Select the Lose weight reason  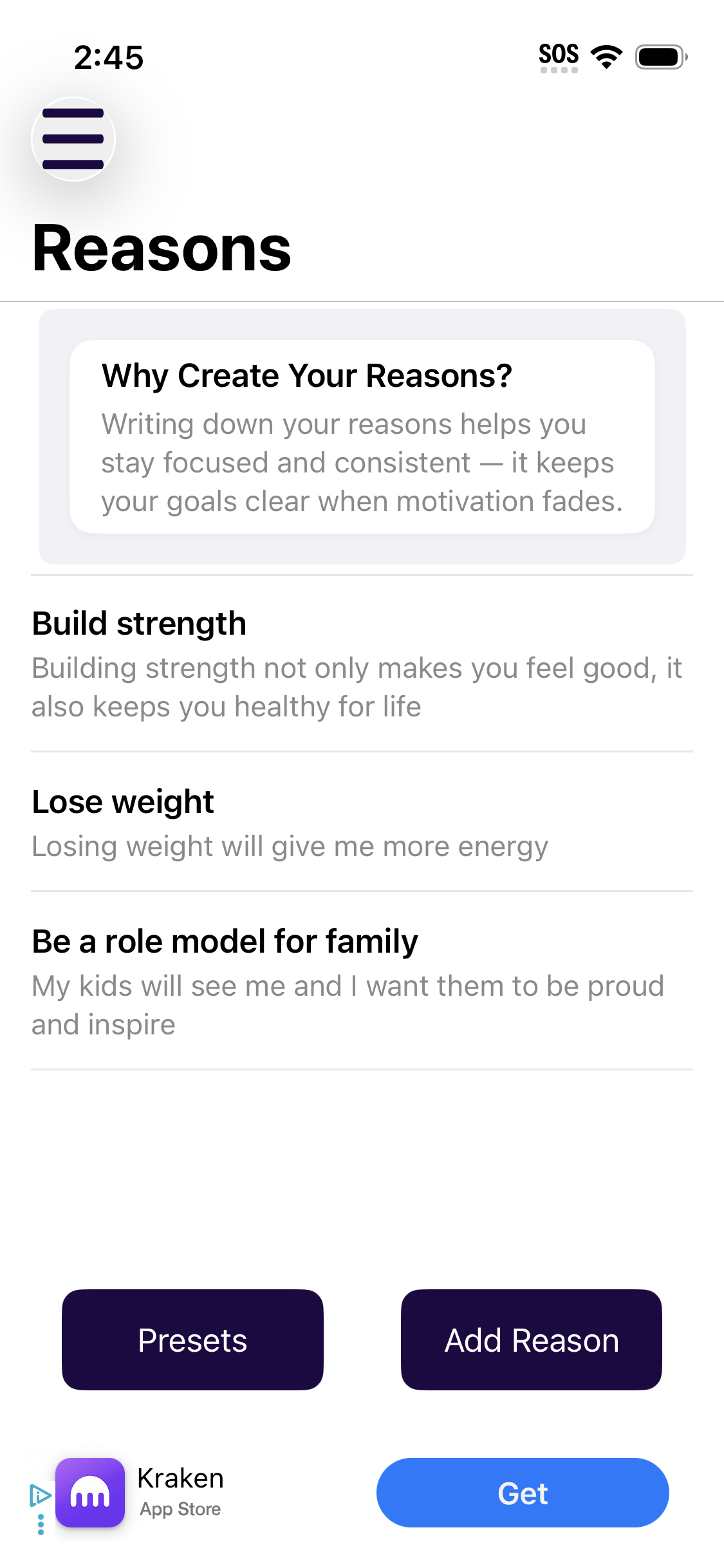click(123, 802)
